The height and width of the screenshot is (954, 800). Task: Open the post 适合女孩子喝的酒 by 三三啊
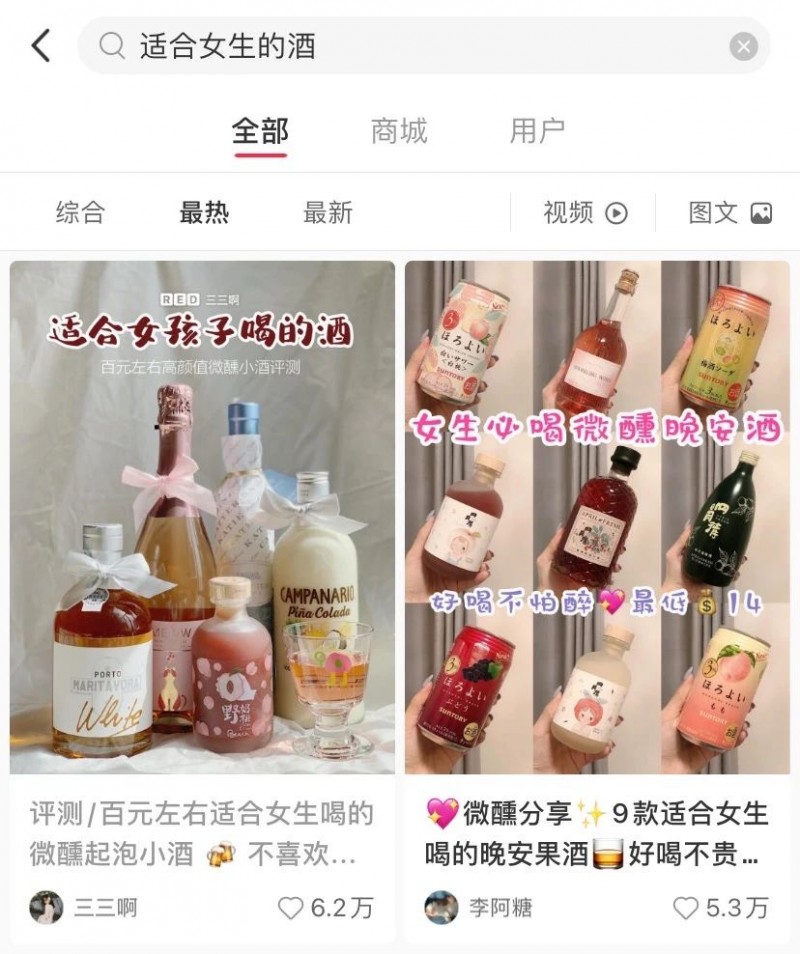202,518
